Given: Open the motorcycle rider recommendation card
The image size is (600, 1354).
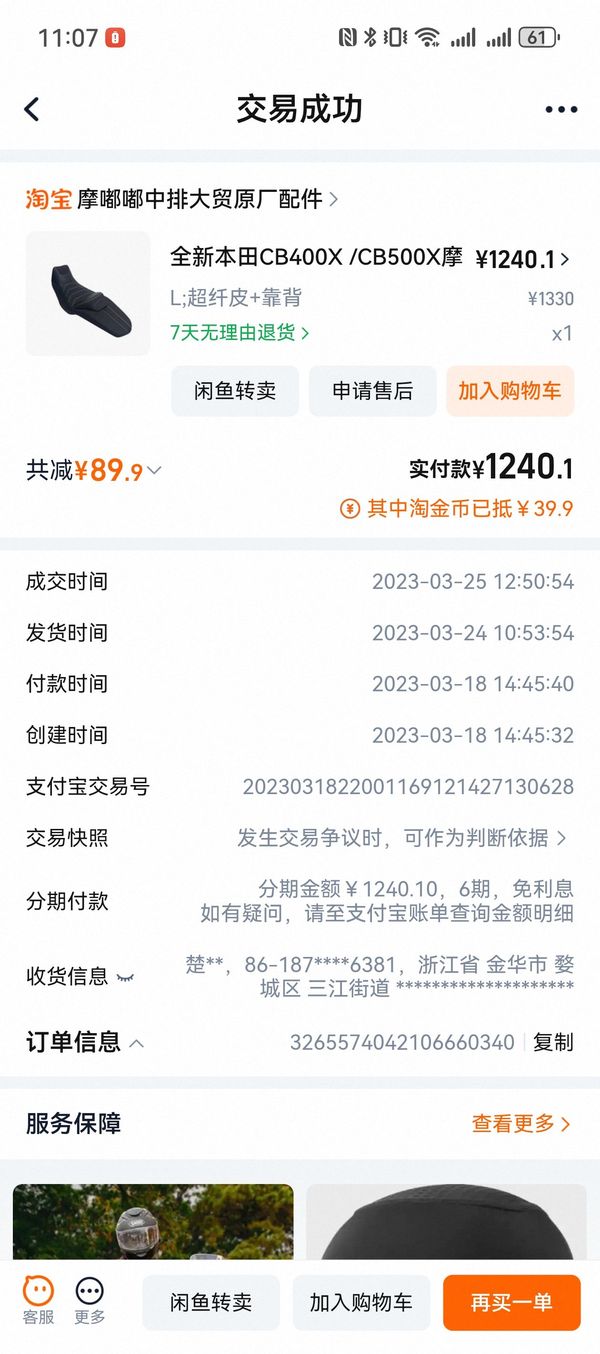Looking at the screenshot, I should 153,1222.
